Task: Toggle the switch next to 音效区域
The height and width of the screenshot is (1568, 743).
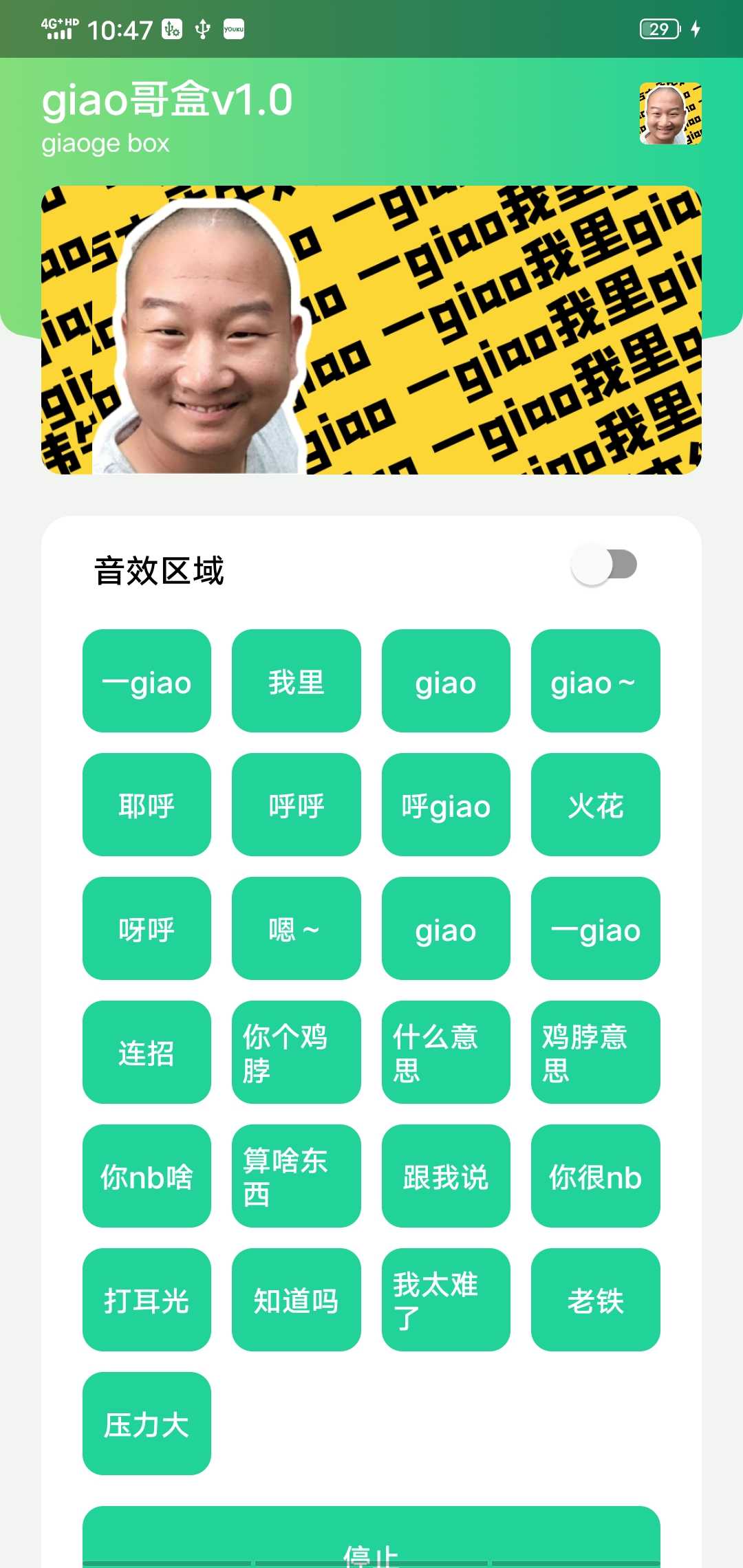Action: (604, 565)
